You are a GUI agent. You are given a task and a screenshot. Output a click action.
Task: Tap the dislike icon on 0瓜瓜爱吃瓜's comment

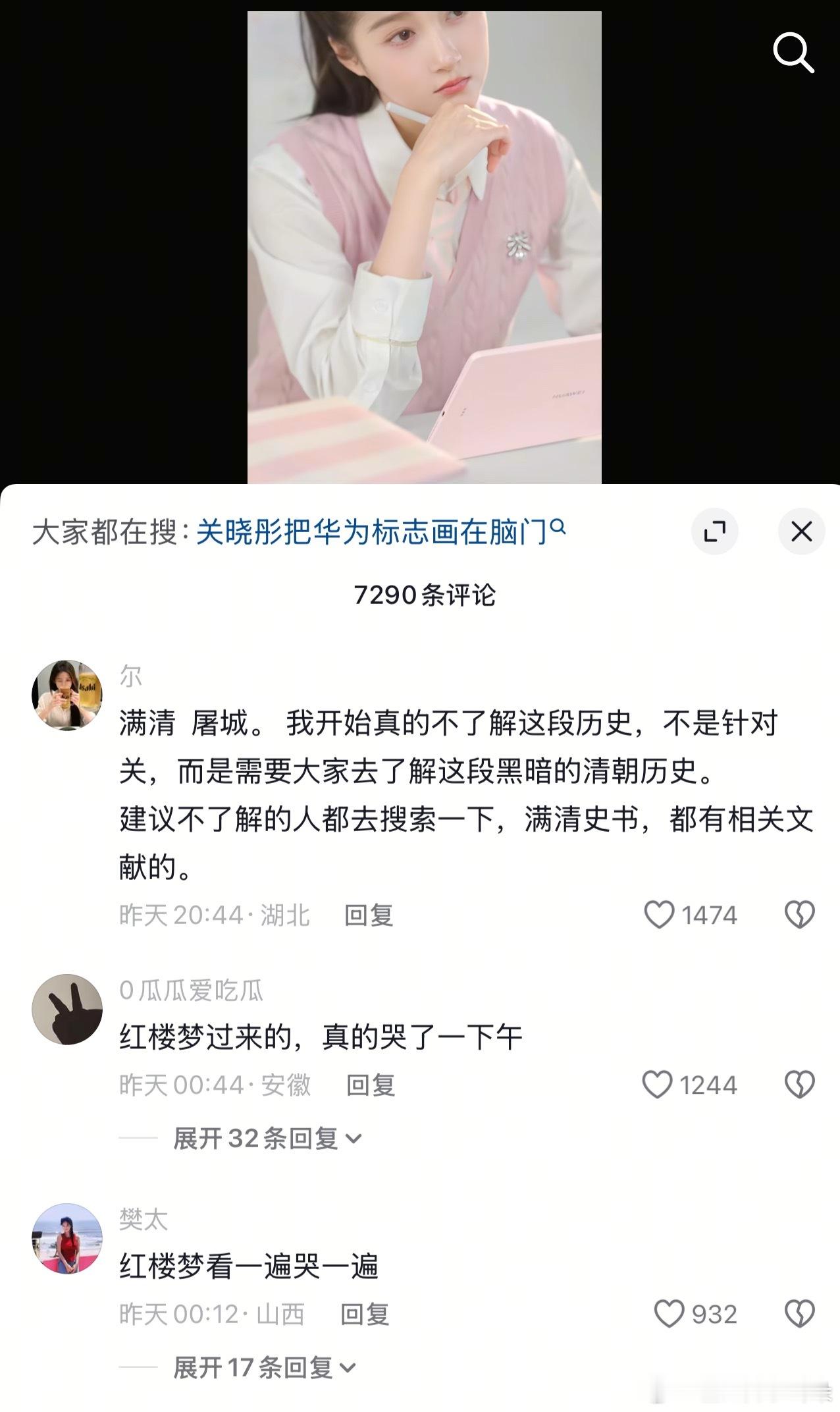click(x=798, y=1083)
